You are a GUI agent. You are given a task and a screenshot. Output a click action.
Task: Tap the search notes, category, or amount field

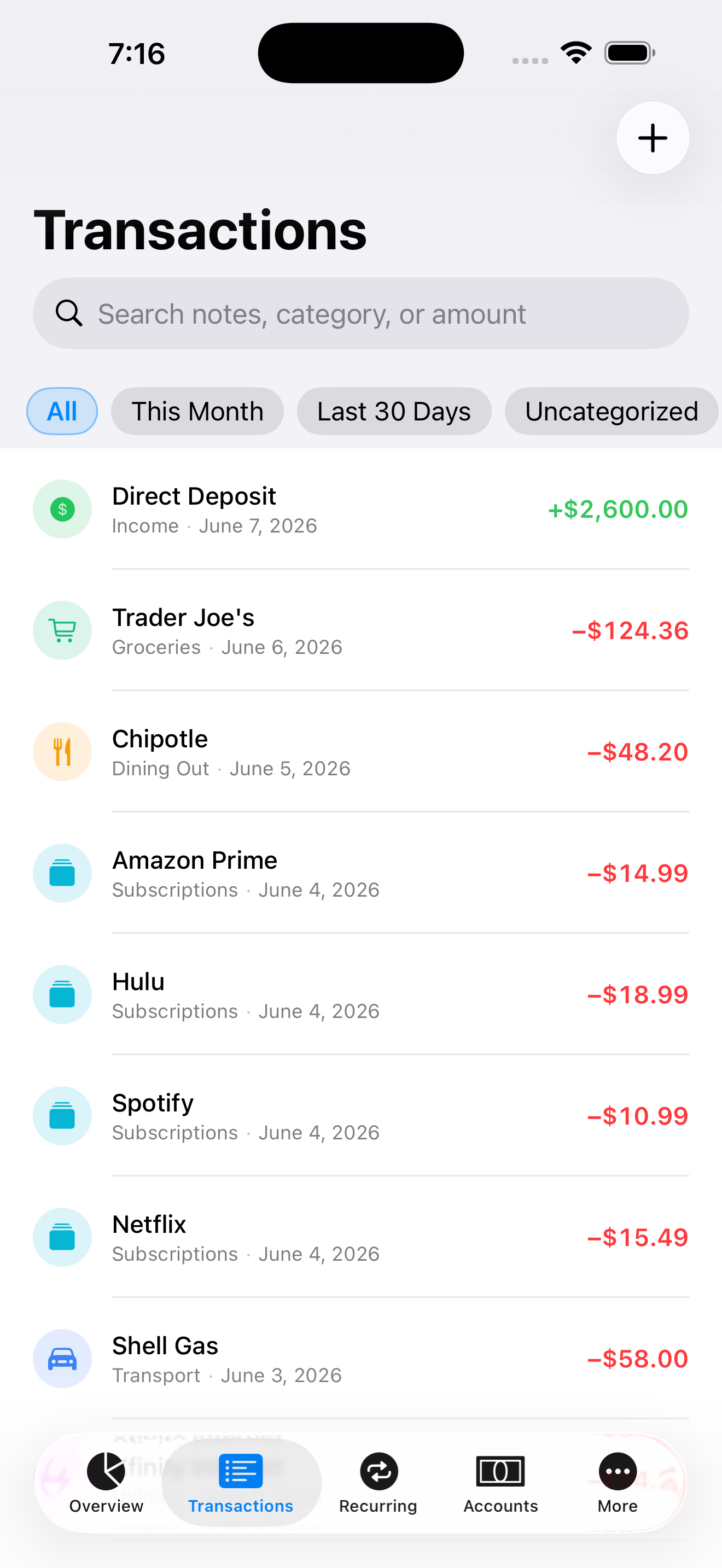361,313
